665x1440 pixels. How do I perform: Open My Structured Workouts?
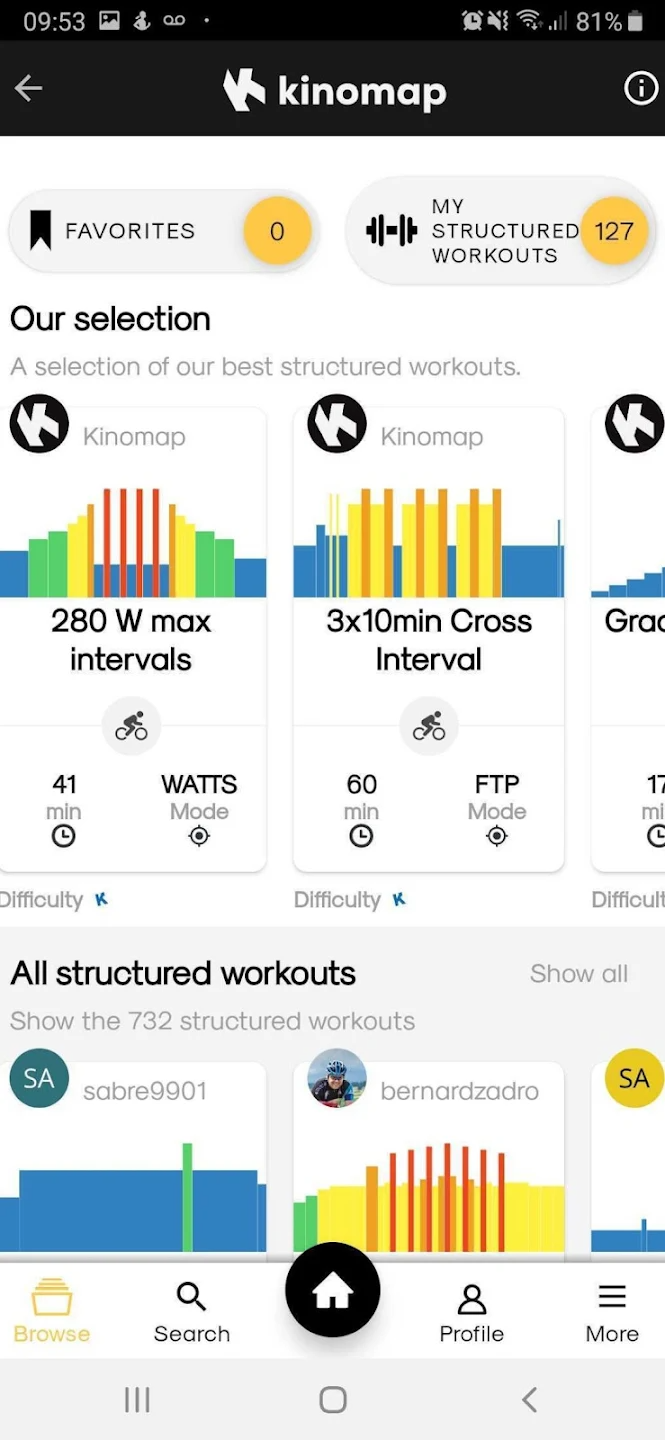[502, 231]
